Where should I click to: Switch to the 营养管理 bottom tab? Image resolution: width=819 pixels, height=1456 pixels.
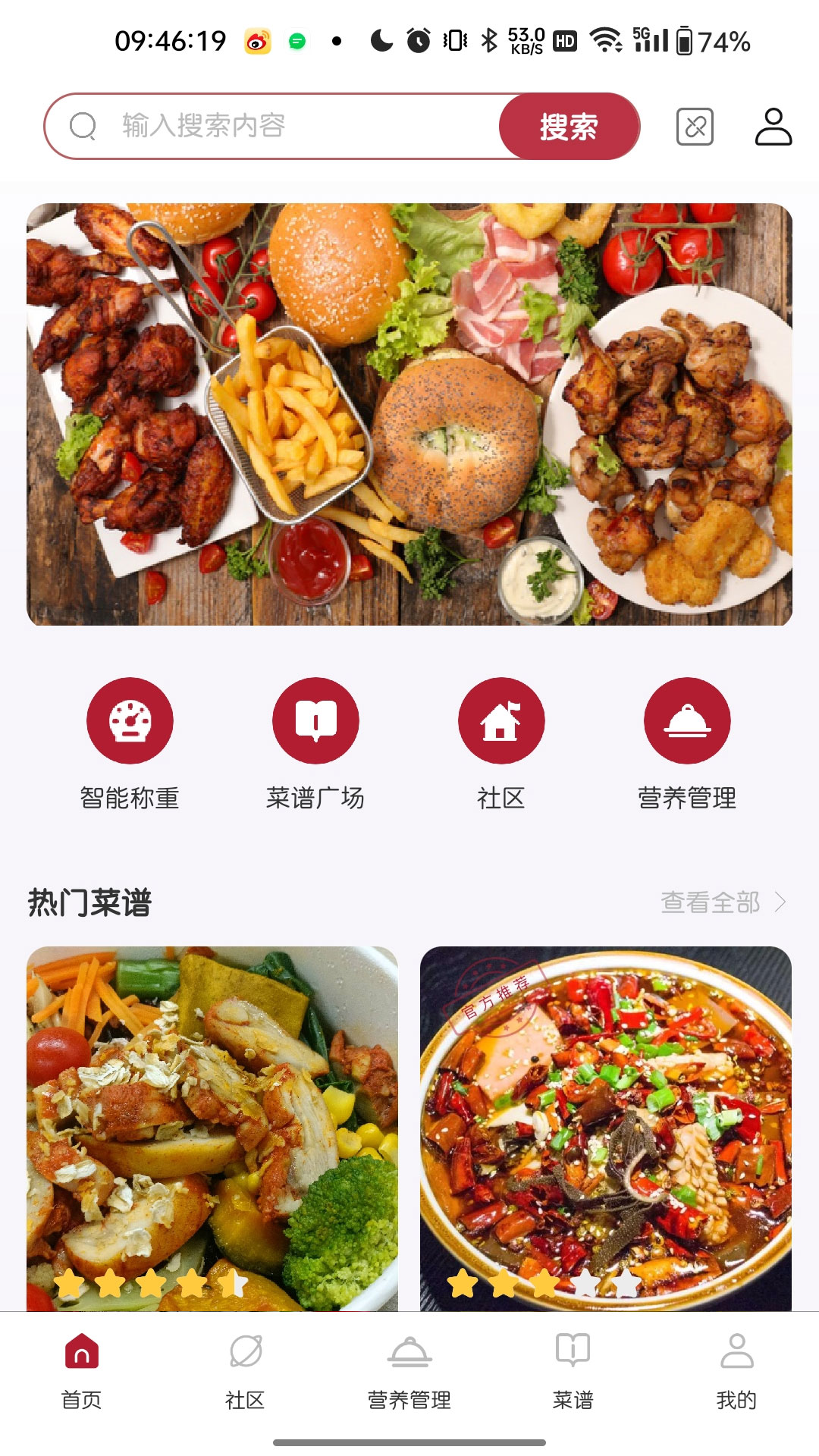click(409, 1370)
